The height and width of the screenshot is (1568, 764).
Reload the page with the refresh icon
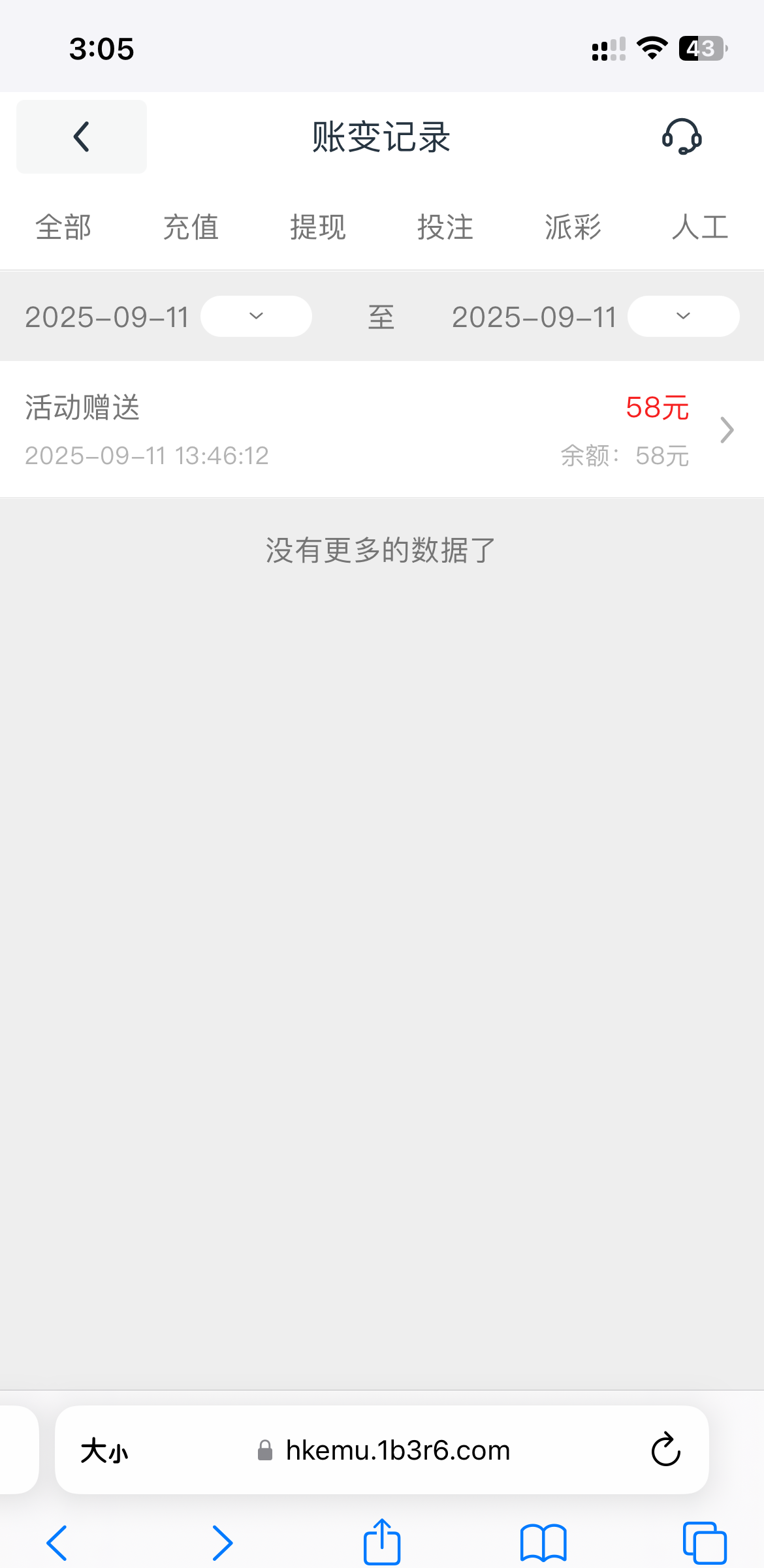tap(665, 1450)
